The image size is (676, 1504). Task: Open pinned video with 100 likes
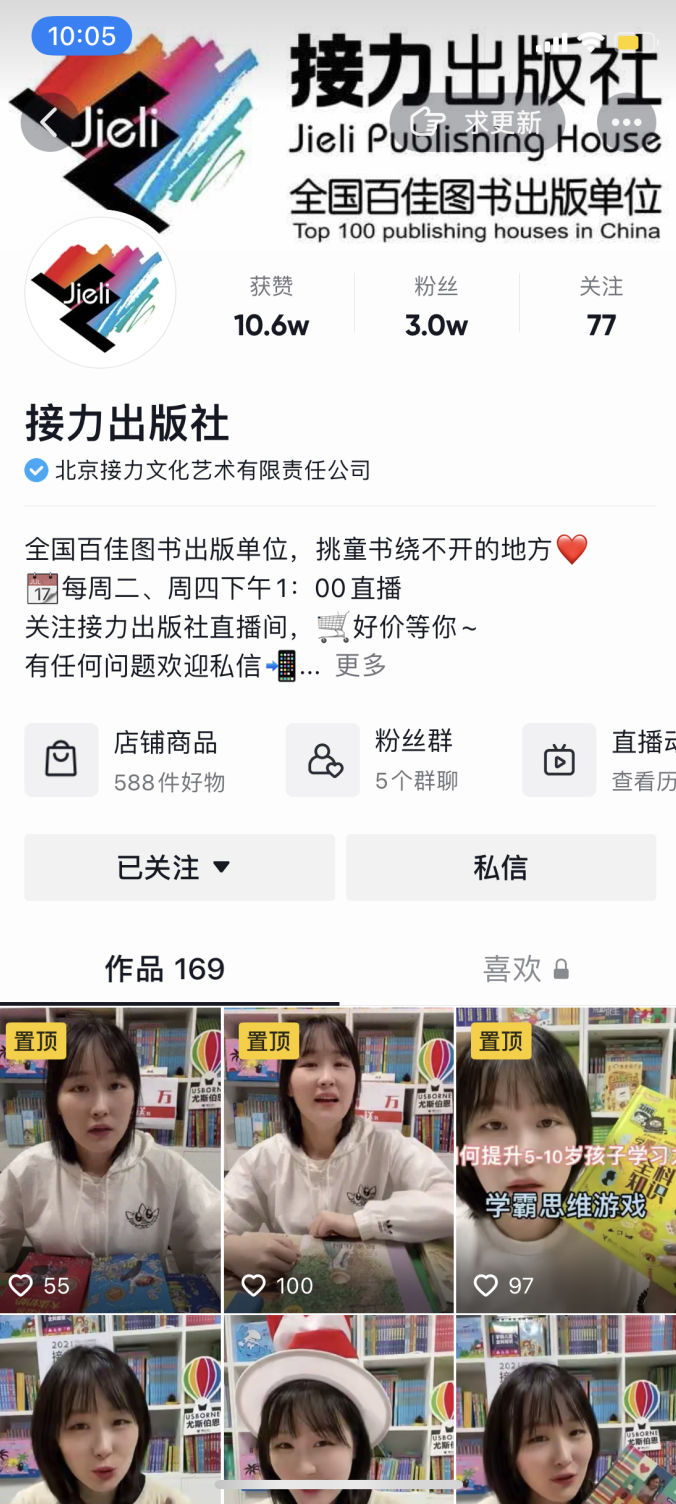[338, 1160]
